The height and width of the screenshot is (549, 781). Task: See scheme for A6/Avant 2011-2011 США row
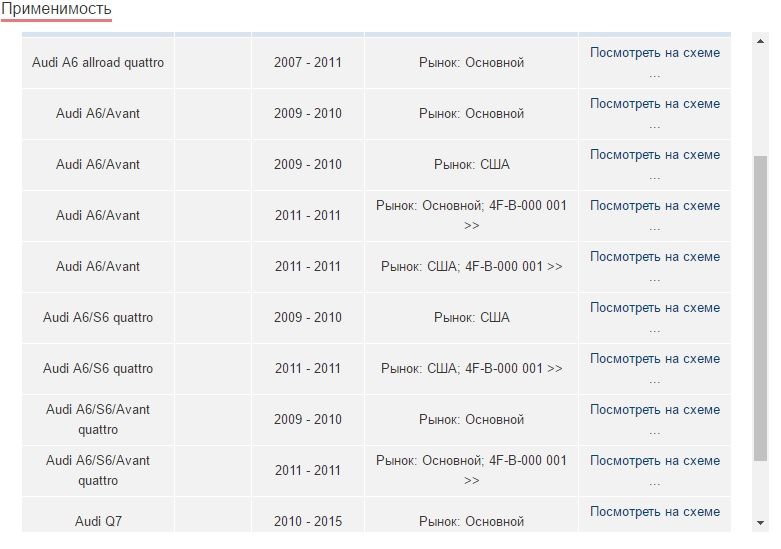[x=654, y=257]
